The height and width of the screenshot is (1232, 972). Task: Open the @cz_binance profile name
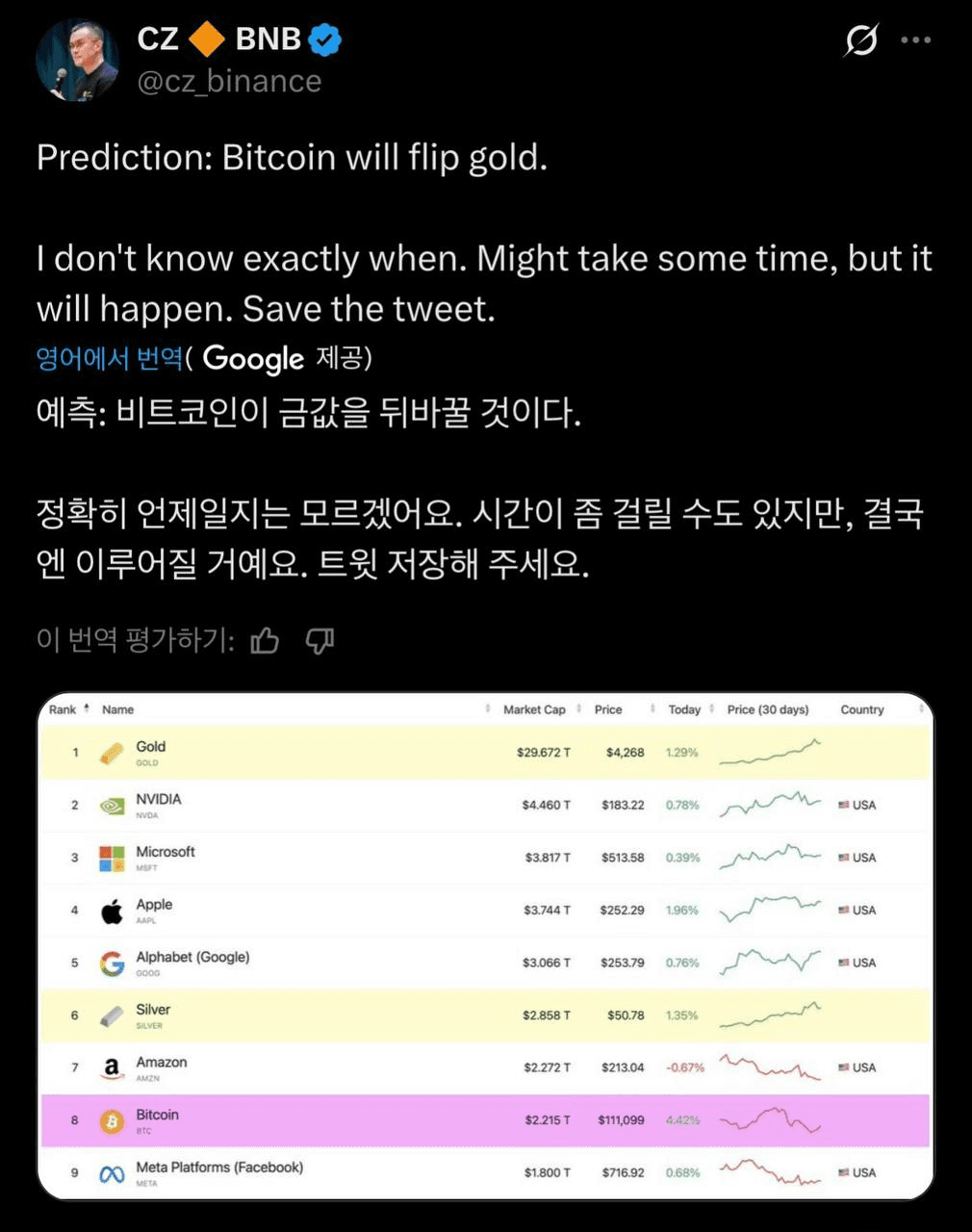coord(229,82)
